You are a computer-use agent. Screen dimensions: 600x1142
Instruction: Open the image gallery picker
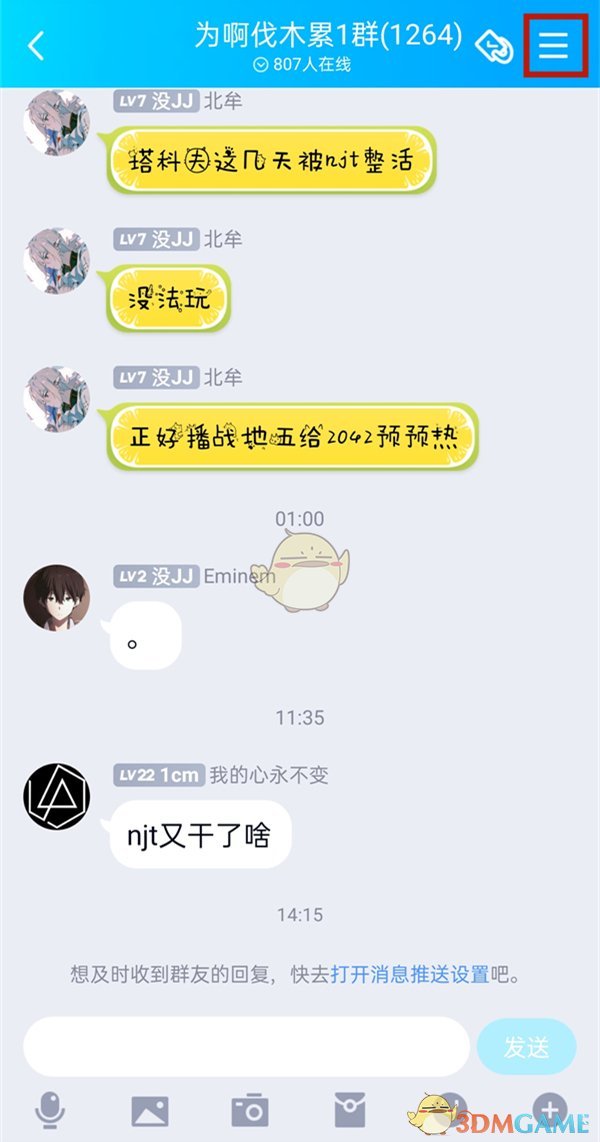pyautogui.click(x=150, y=1111)
